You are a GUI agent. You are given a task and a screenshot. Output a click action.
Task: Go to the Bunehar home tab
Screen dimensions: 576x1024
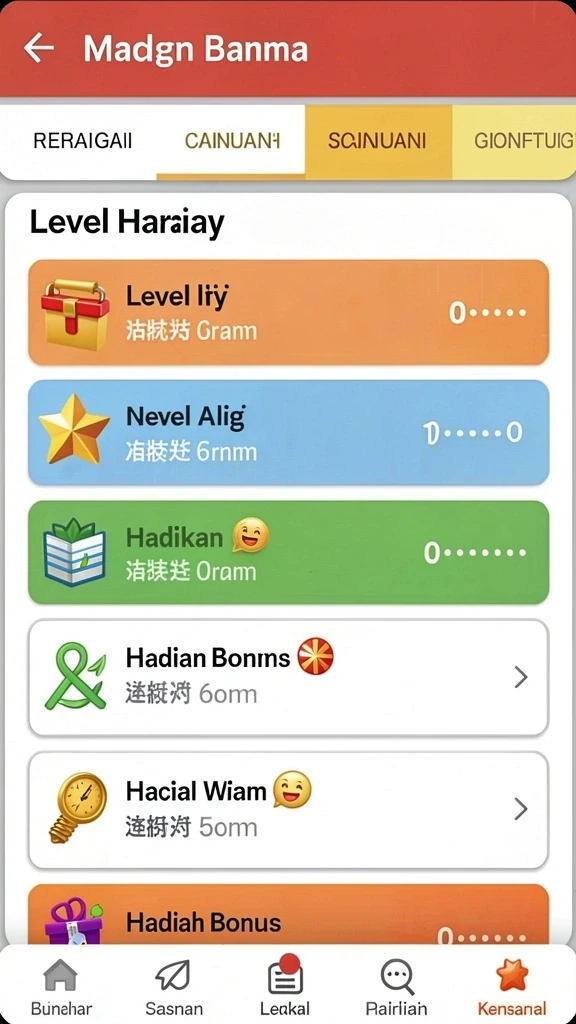pyautogui.click(x=61, y=987)
